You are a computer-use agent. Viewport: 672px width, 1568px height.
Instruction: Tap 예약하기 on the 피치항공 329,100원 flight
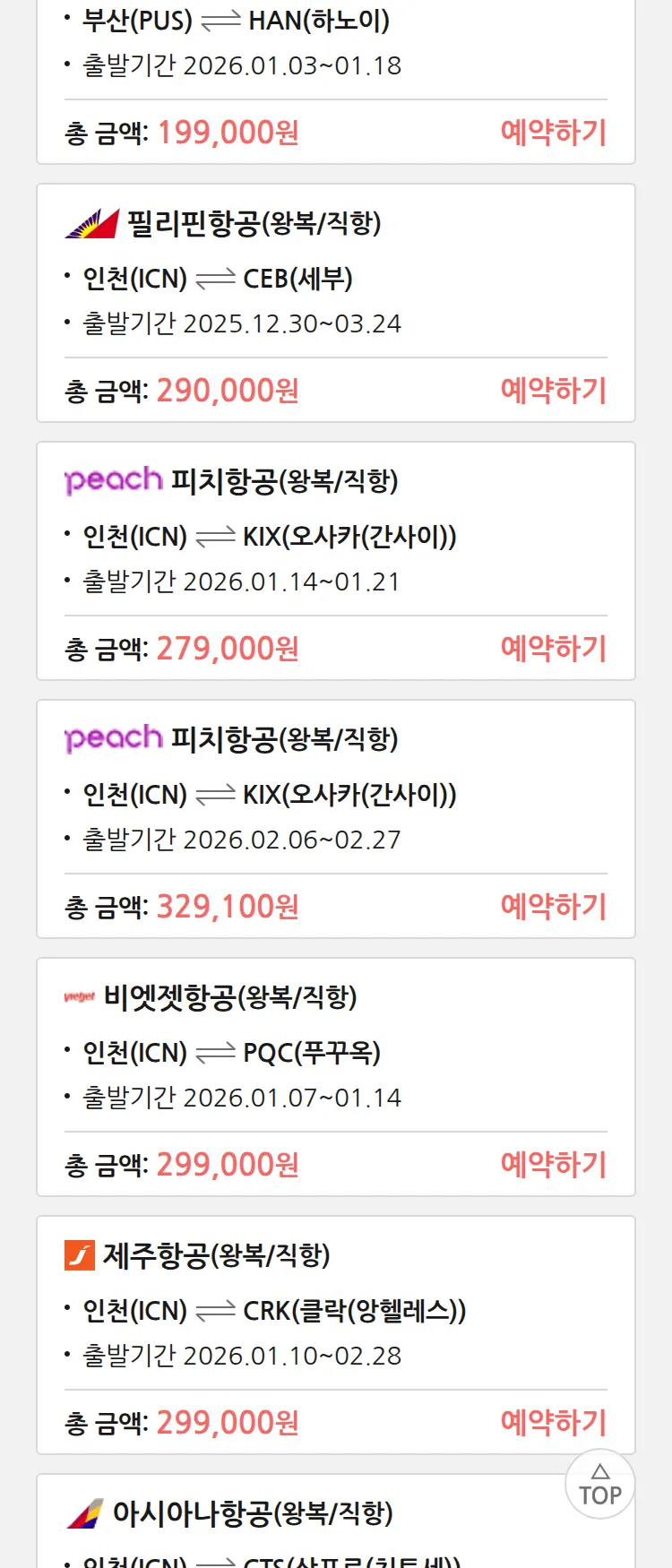pos(553,907)
